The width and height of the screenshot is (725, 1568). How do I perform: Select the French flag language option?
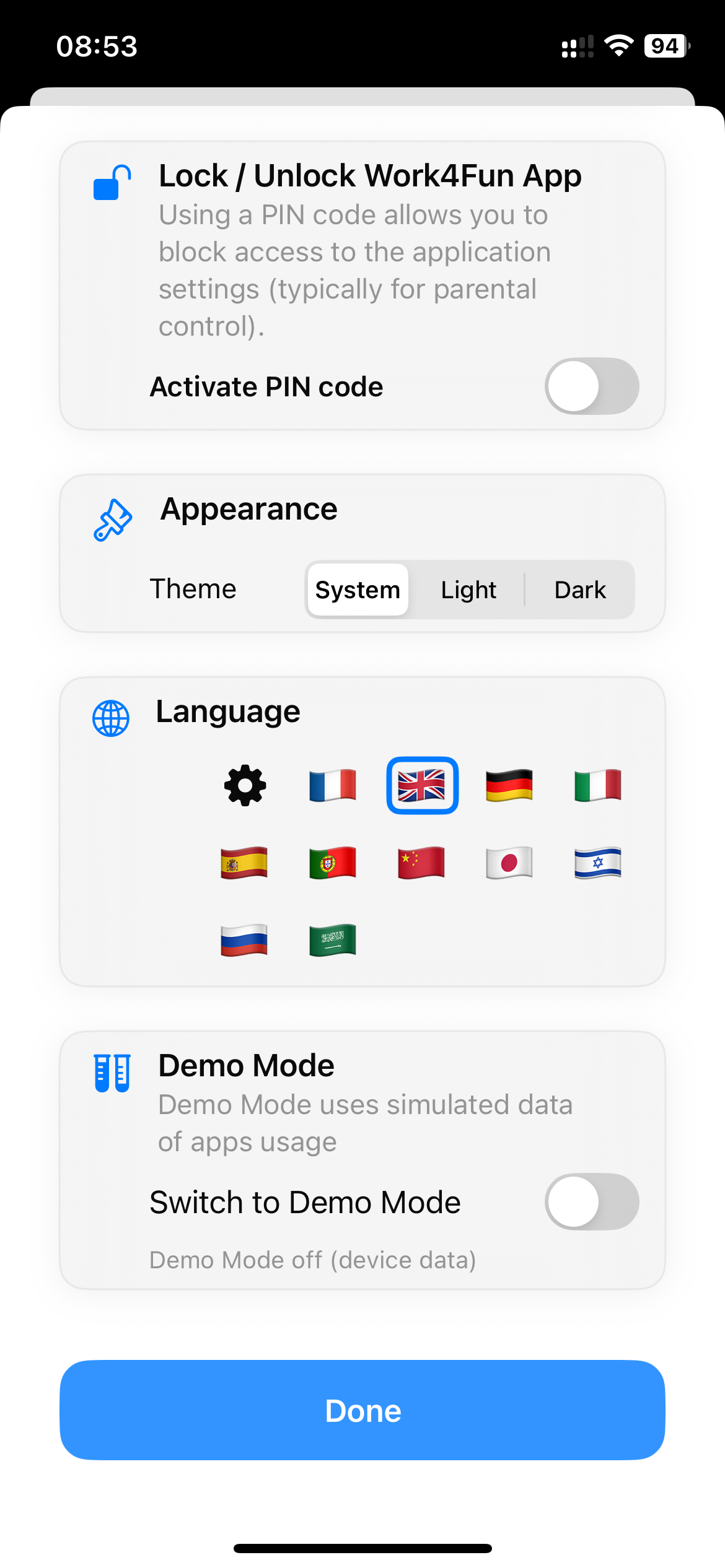(333, 786)
